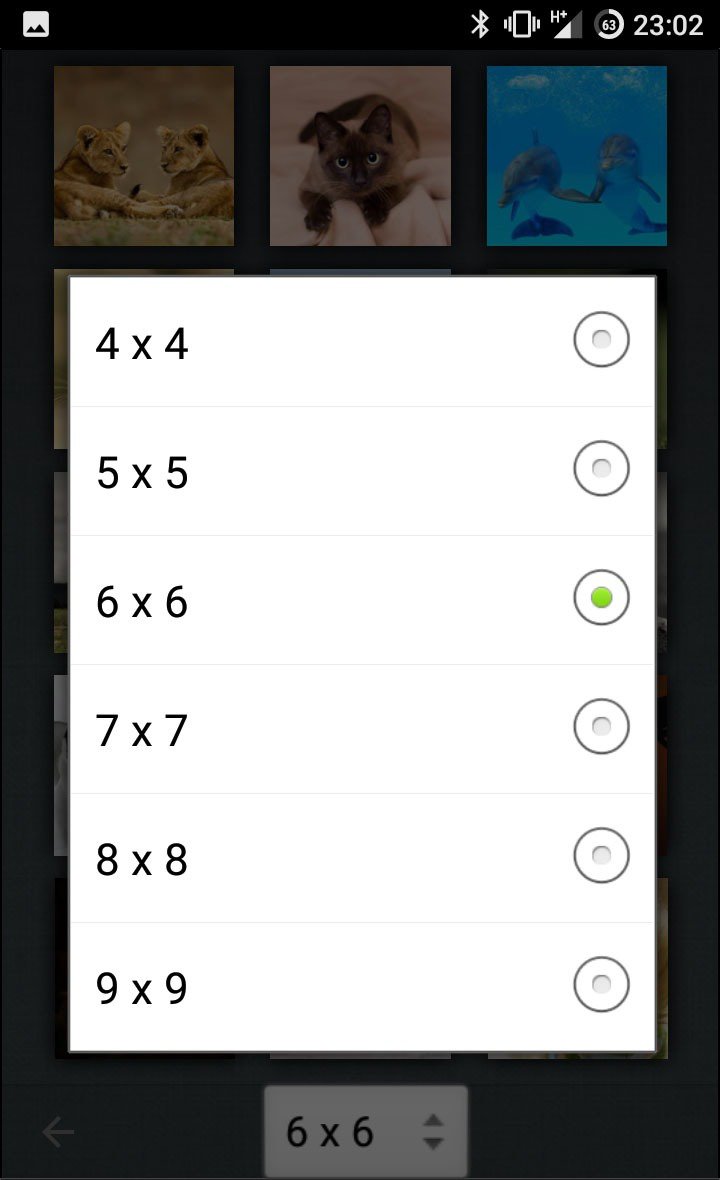Pick the 7 x 7 grid size
The height and width of the screenshot is (1180, 720).
[x=362, y=729]
